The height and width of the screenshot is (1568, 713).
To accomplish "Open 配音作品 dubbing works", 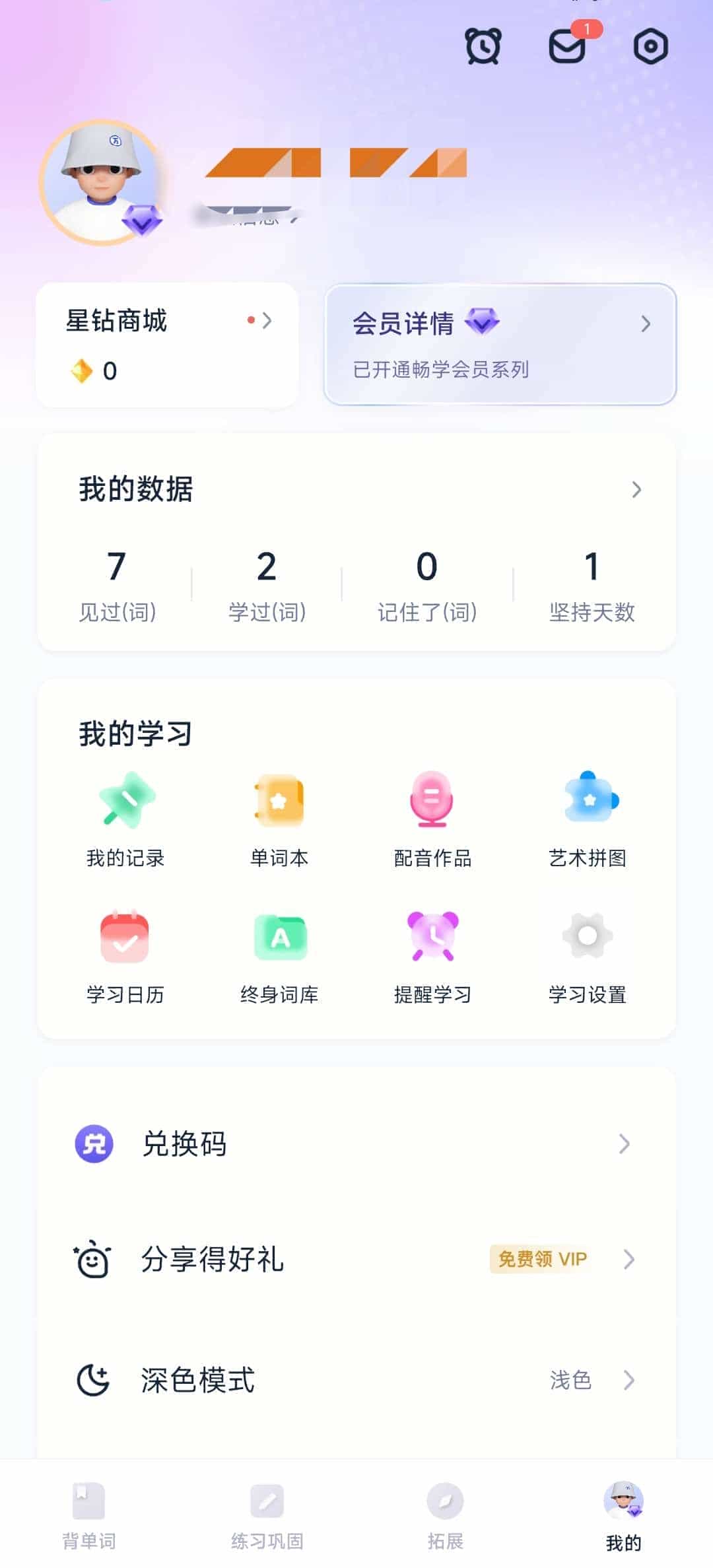I will [432, 817].
